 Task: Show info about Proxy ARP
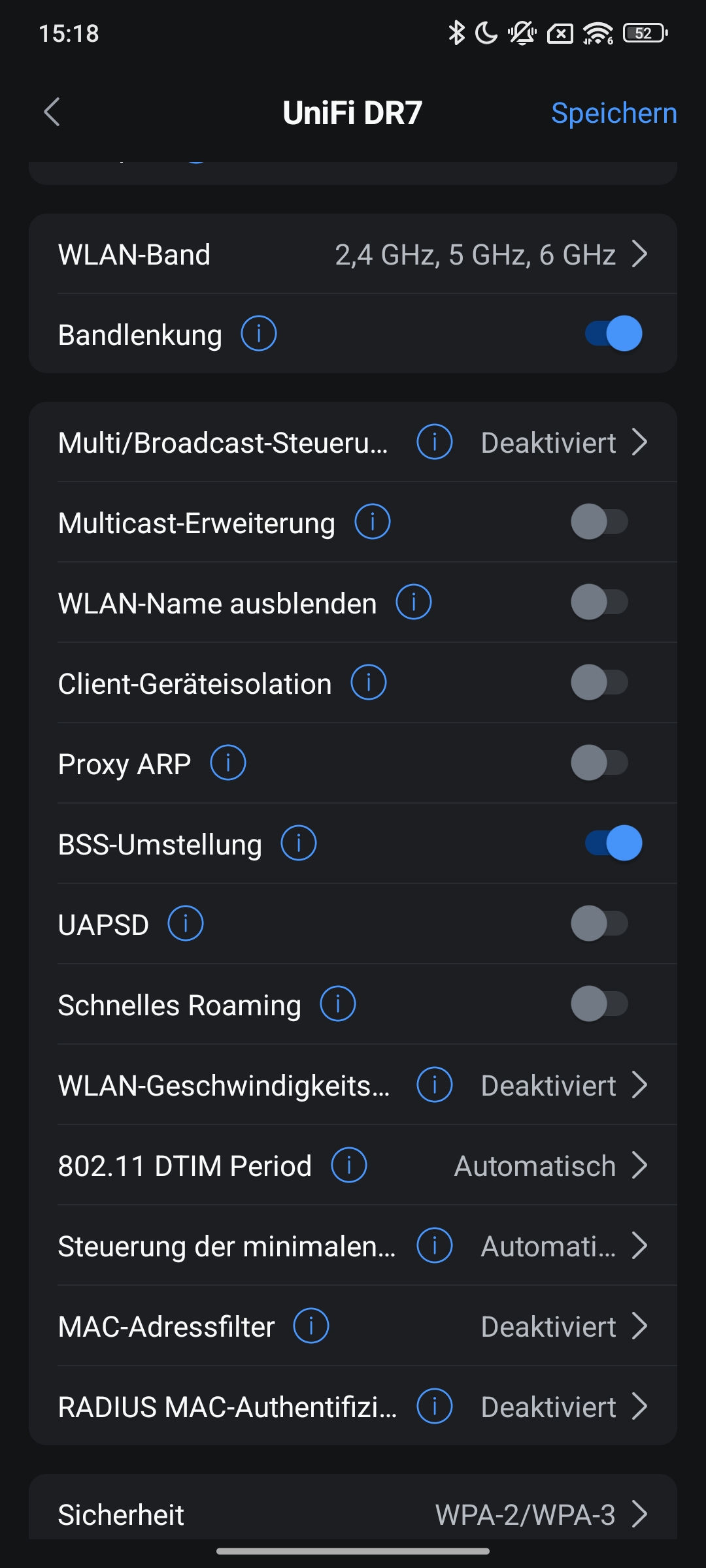227,763
